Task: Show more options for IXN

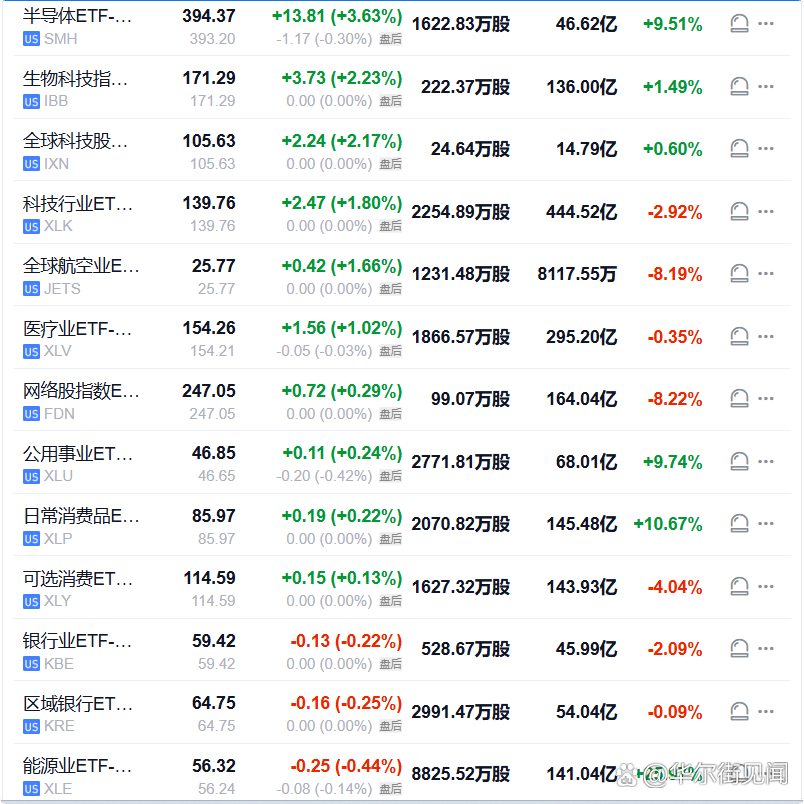Action: 766,149
